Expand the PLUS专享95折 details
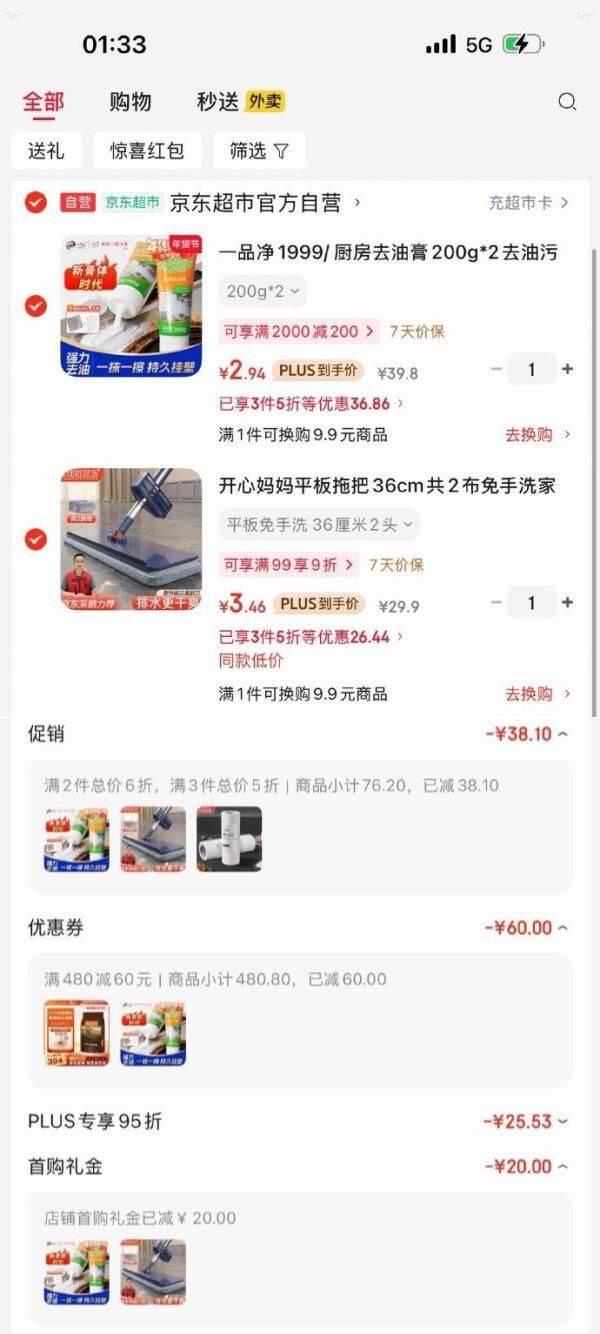Image resolution: width=600 pixels, height=1334 pixels. tap(563, 1122)
